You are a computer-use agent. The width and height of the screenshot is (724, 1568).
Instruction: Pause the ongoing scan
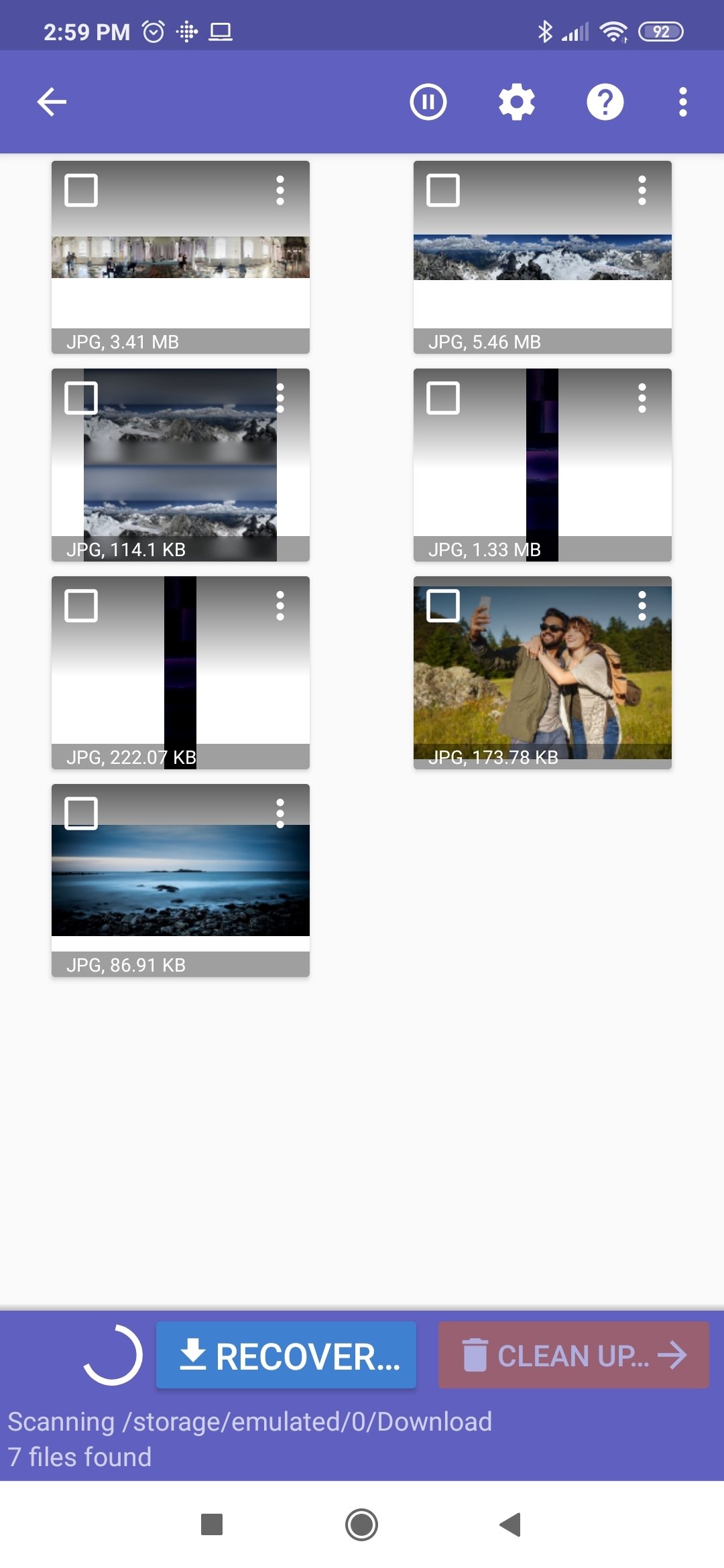click(428, 103)
